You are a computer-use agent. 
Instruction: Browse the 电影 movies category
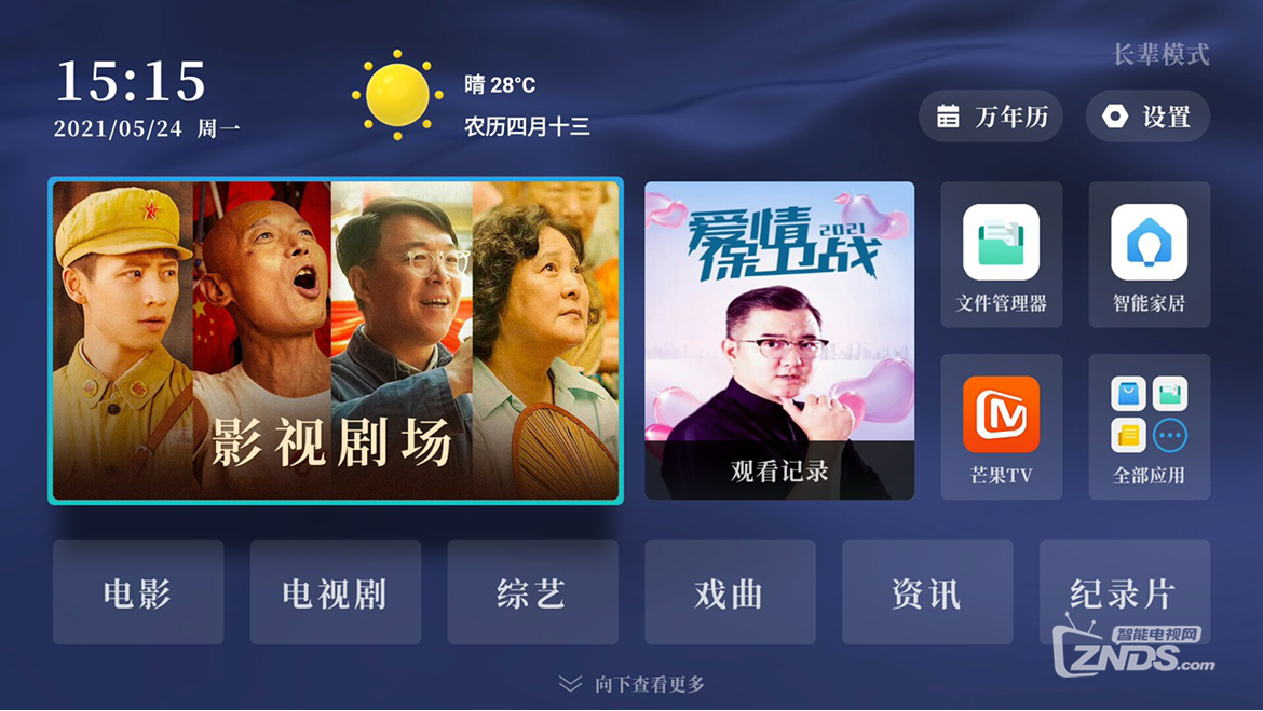[x=138, y=593]
